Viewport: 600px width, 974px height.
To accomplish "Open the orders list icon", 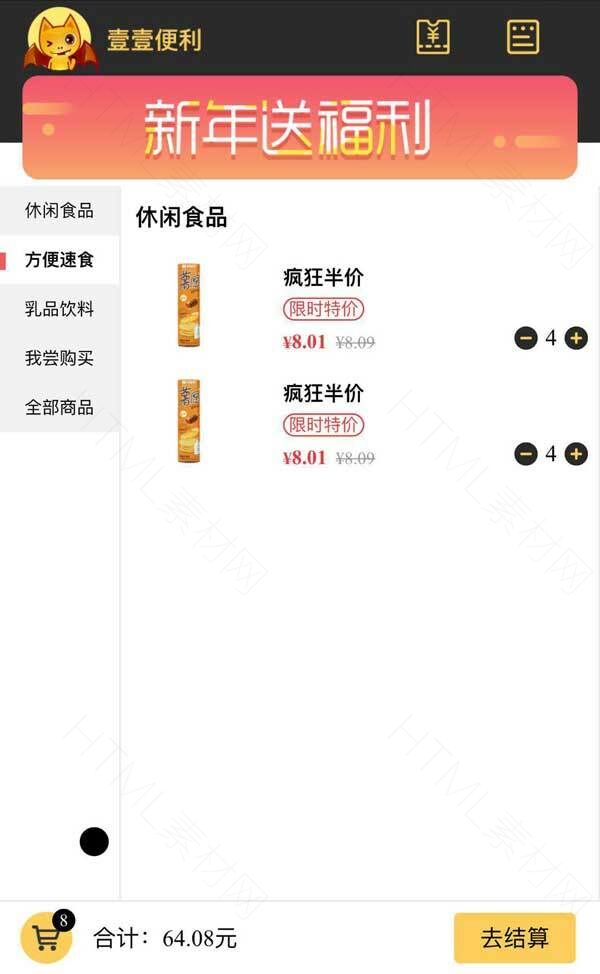I will (x=522, y=37).
